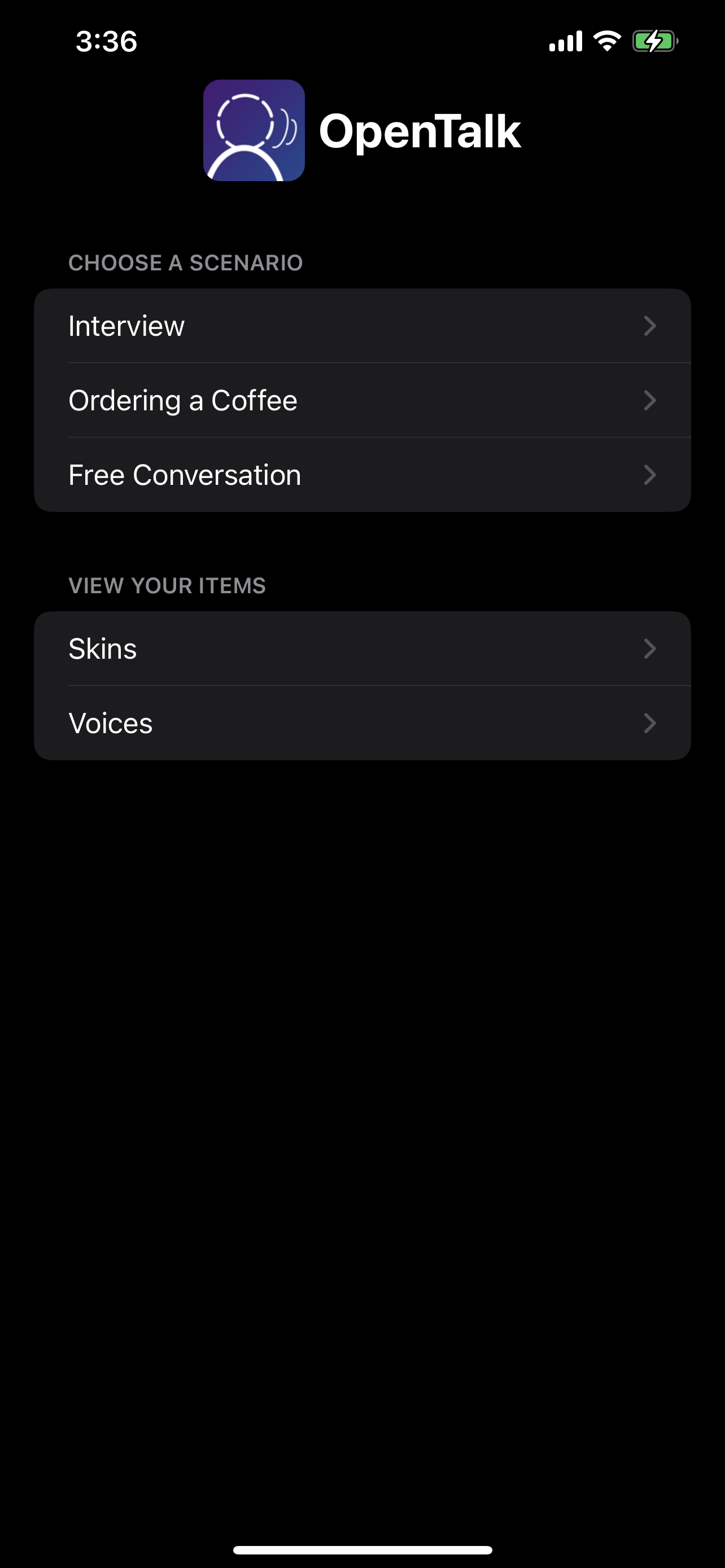
Task: View your Skins items
Action: (x=361, y=649)
